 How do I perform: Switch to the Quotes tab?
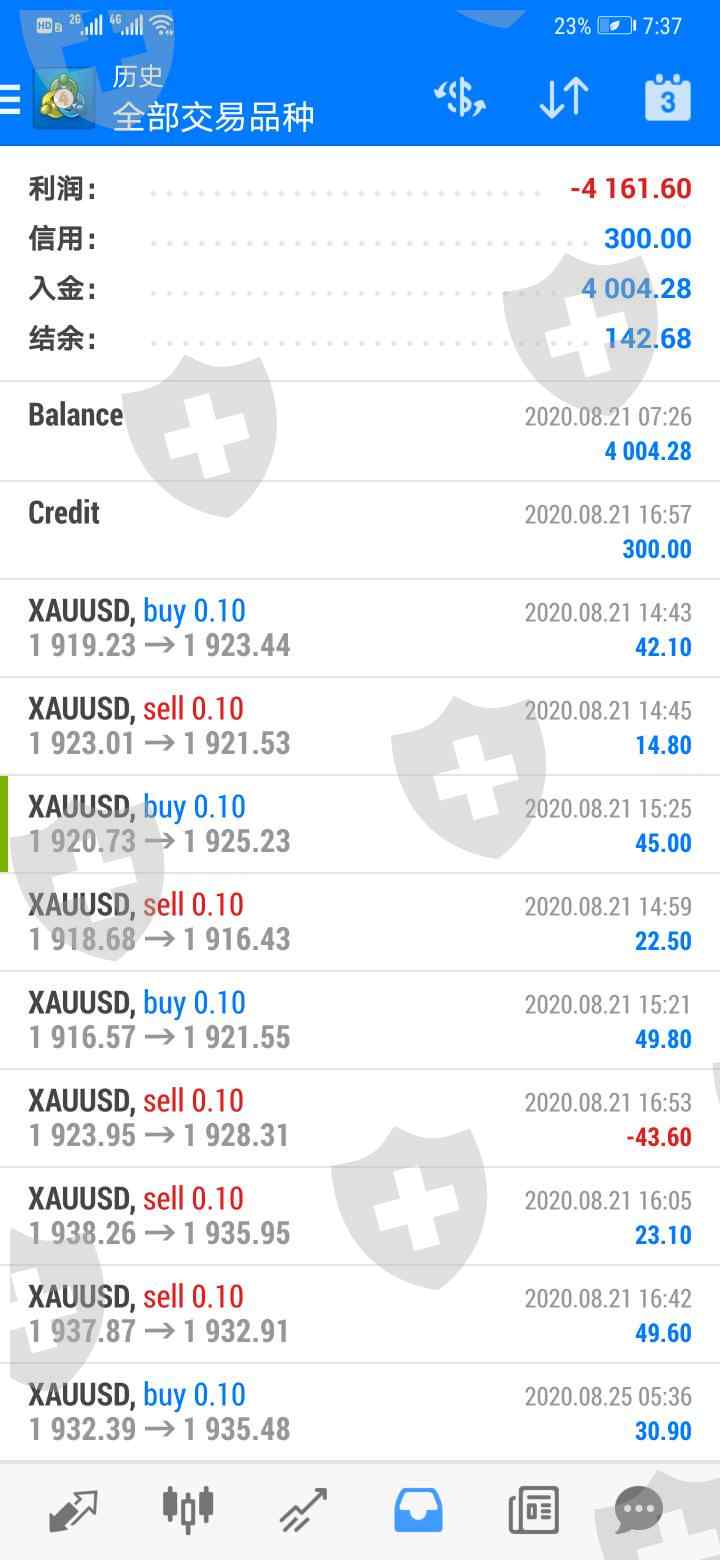point(74,1510)
